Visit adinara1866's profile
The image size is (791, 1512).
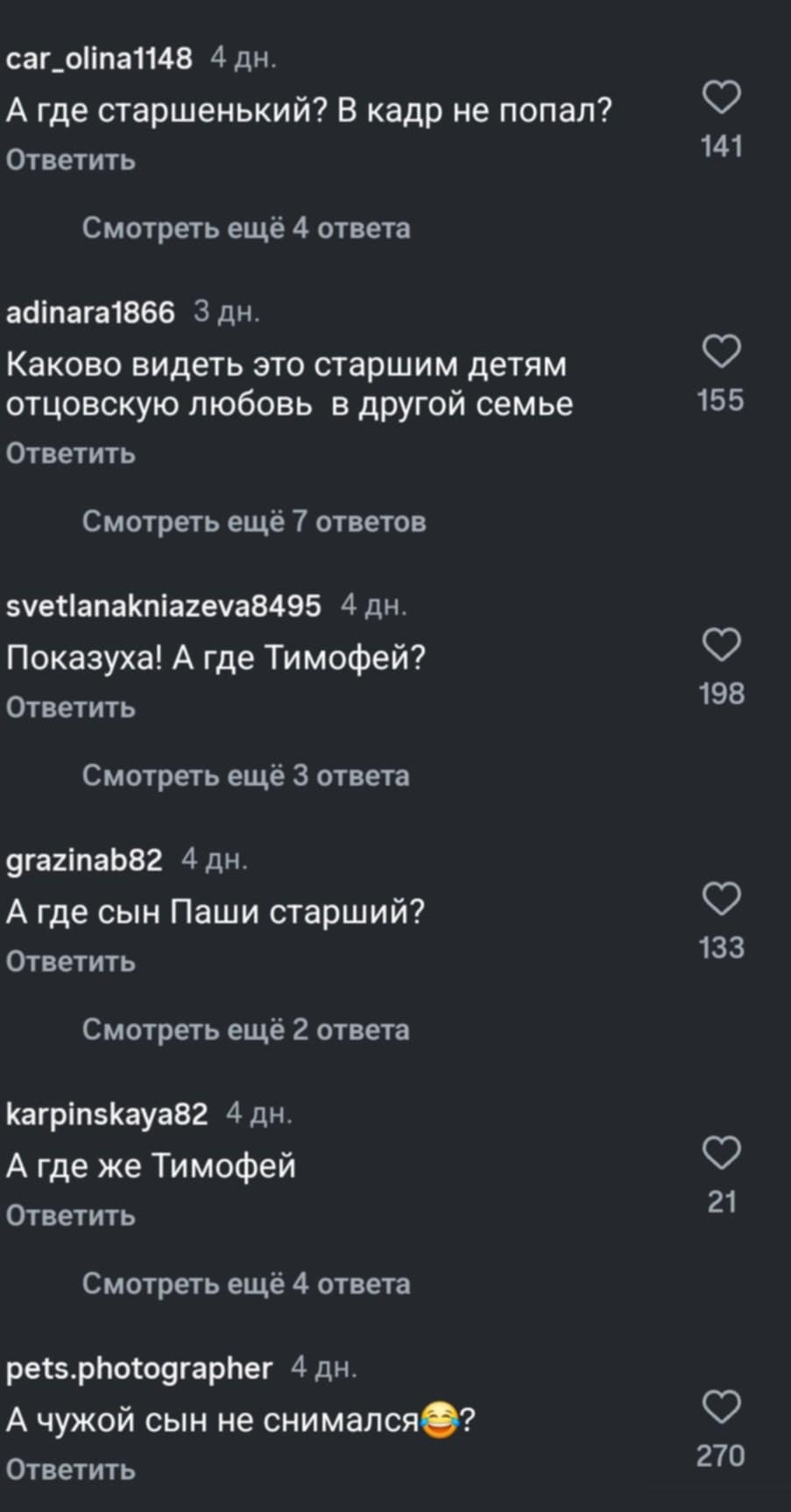[90, 313]
